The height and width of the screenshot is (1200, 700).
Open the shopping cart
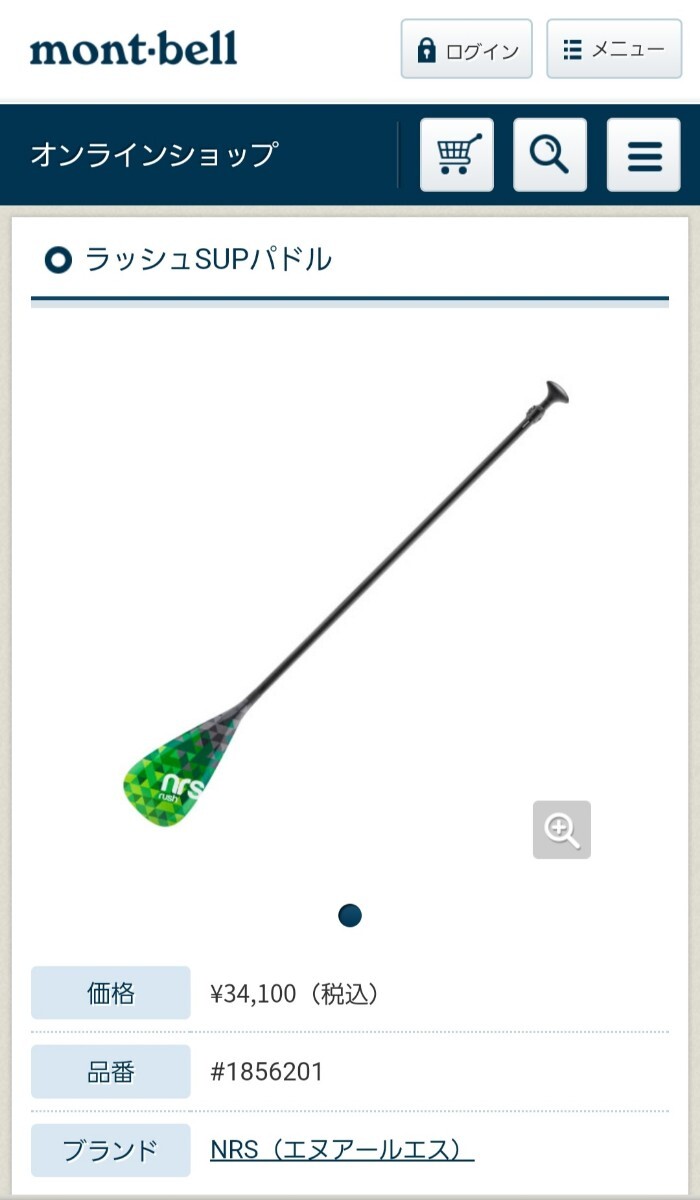point(457,155)
